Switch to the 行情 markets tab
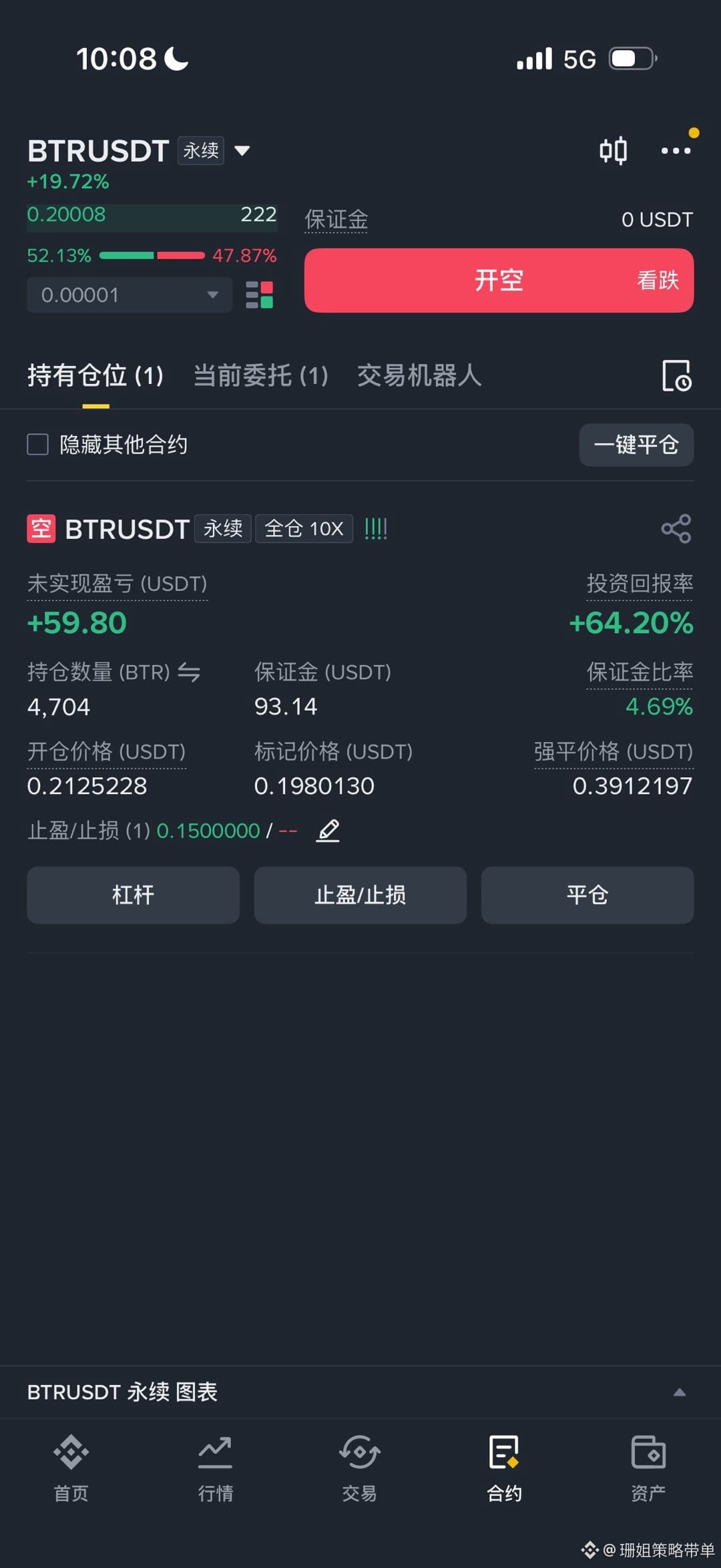 pyautogui.click(x=215, y=1468)
